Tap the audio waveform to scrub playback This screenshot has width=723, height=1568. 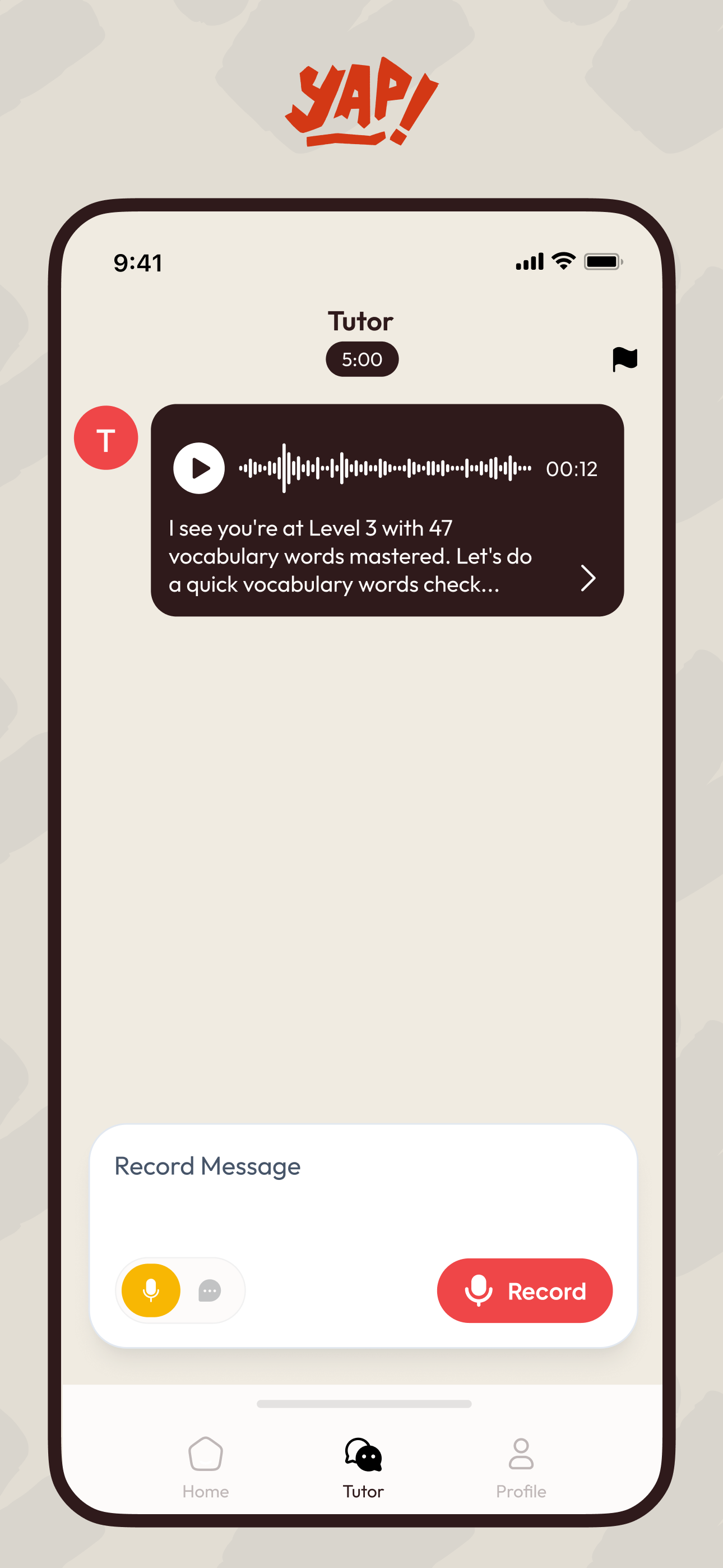tap(383, 468)
